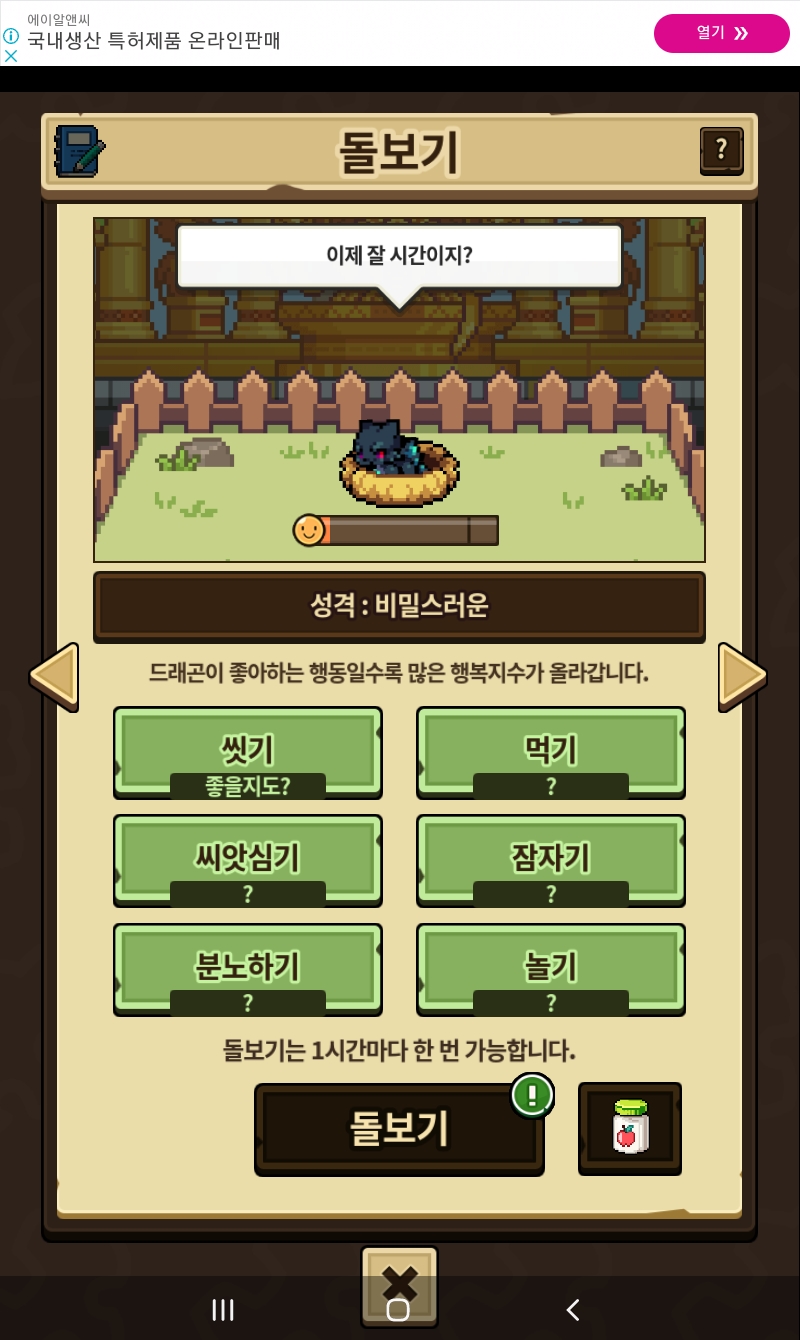The height and width of the screenshot is (1340, 800).
Task: Choose the 잠자기 action
Action: point(550,860)
